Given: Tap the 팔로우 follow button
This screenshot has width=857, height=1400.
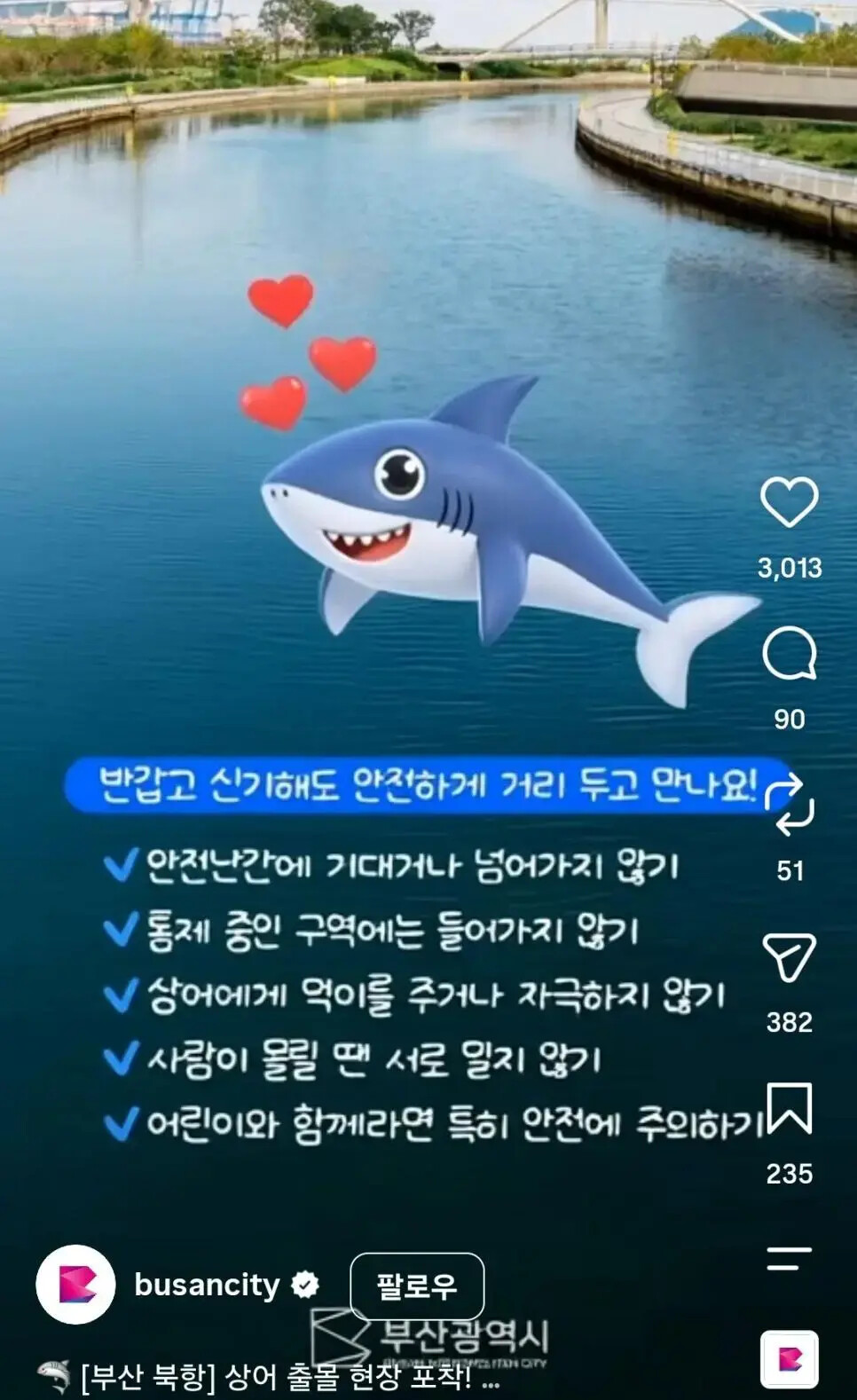Looking at the screenshot, I should (417, 1286).
